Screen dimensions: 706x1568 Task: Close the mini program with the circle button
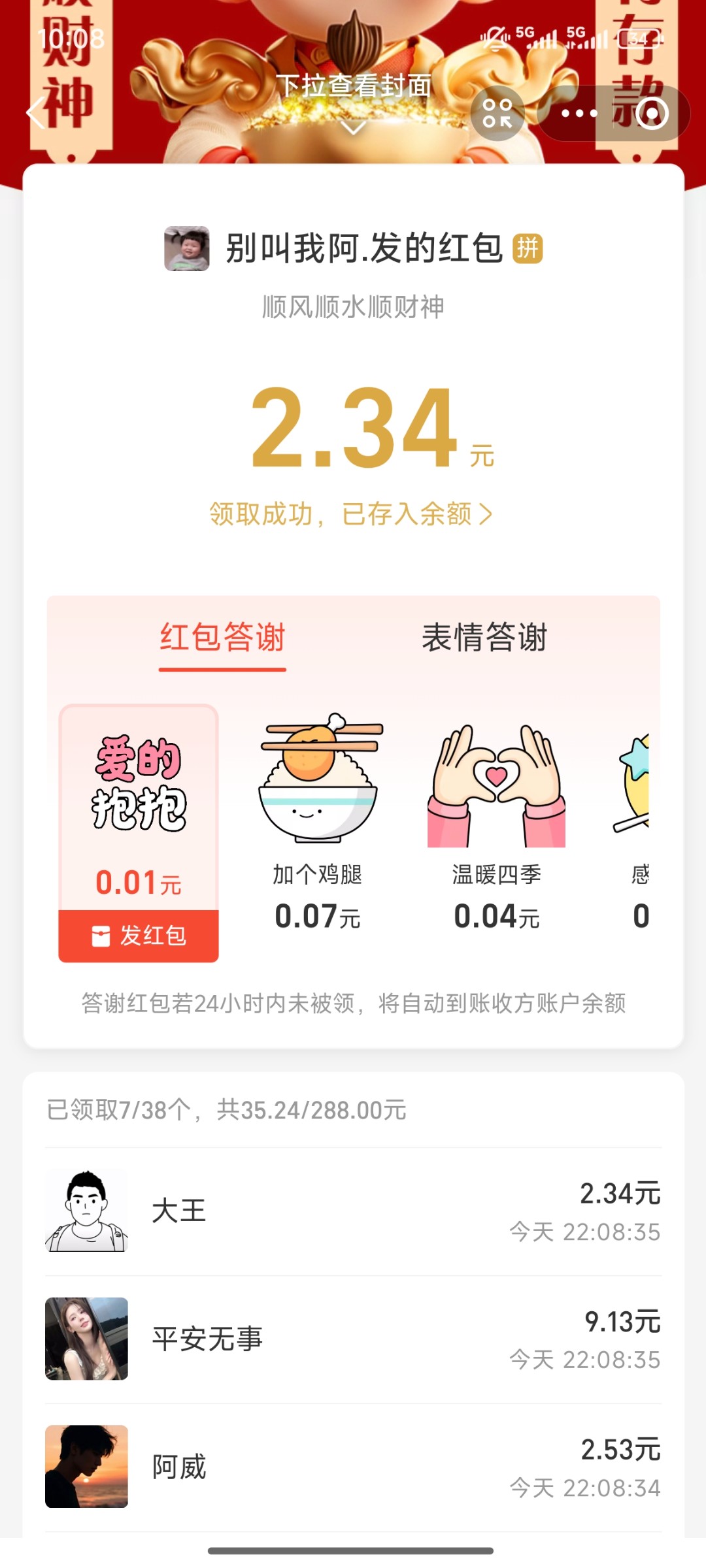pos(652,113)
